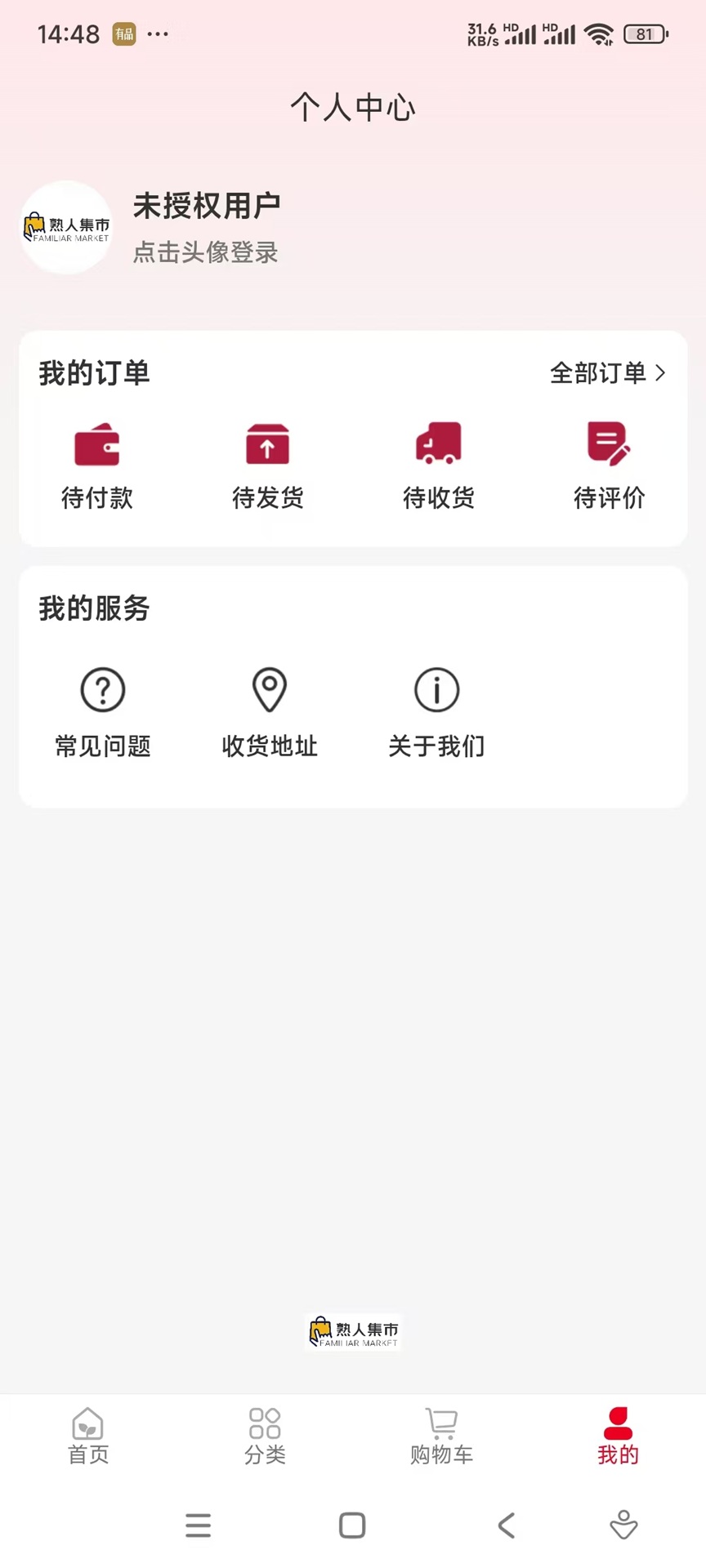This screenshot has height=1568, width=706.
Task: Open pending payment orders via wallet icon
Action: [96, 444]
